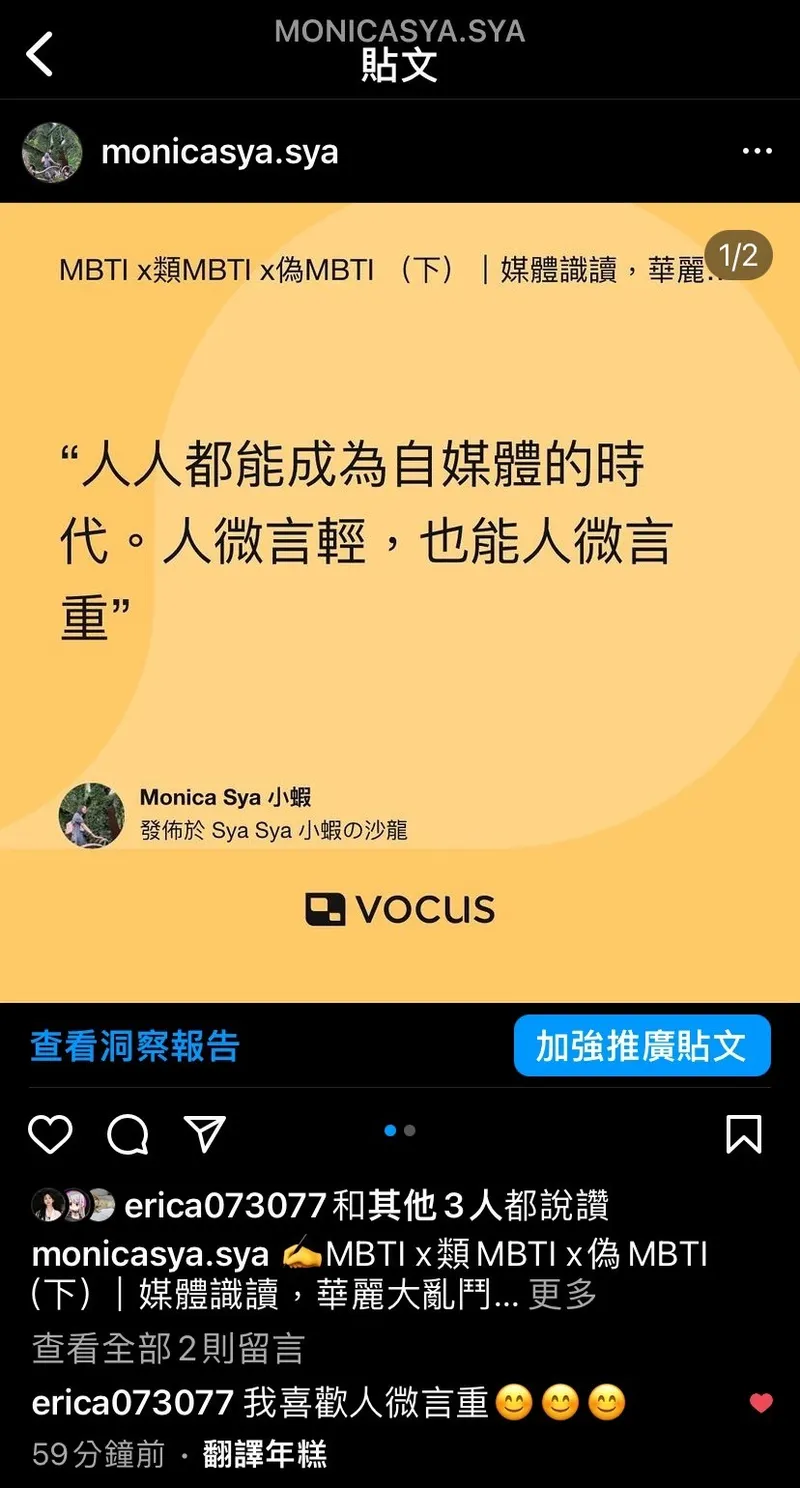
Task: Open monicasya.sya profile from post header
Action: 219,152
